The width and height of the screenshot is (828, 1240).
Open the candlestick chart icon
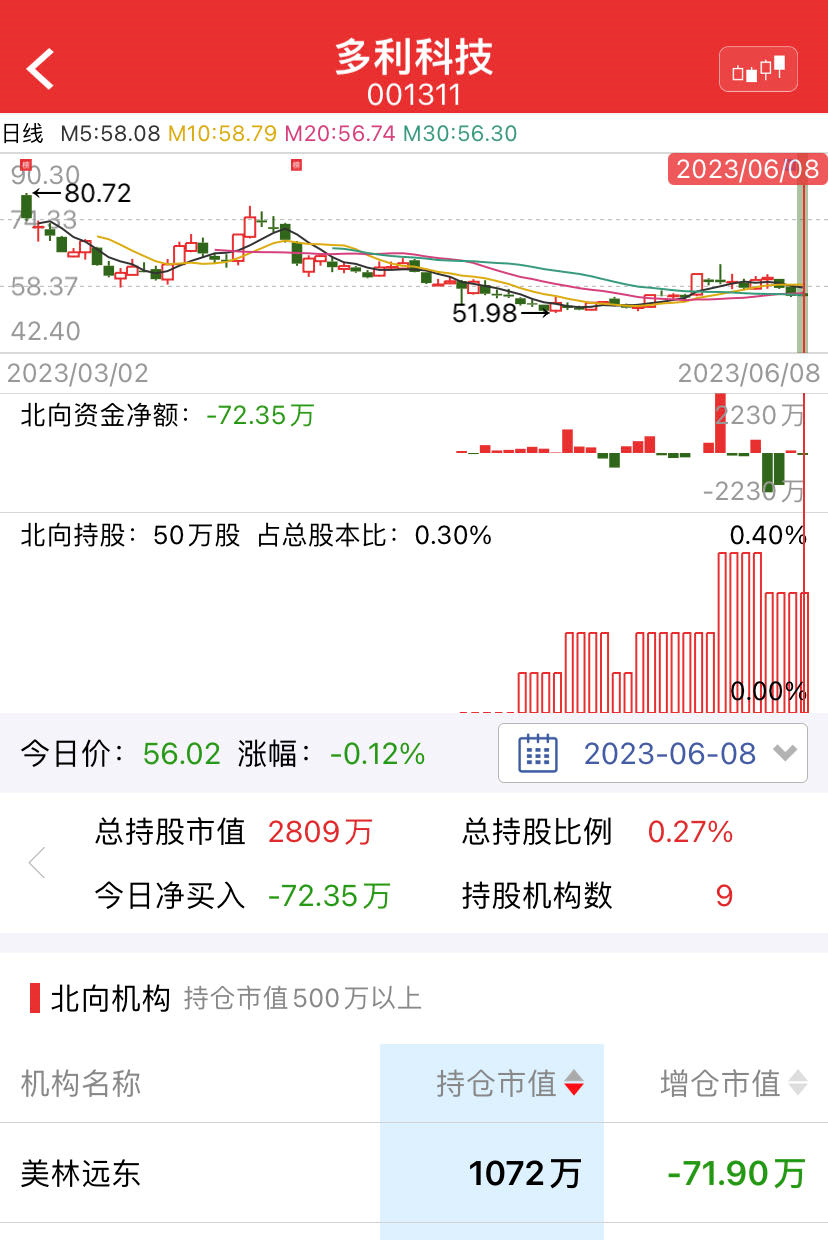tap(758, 70)
